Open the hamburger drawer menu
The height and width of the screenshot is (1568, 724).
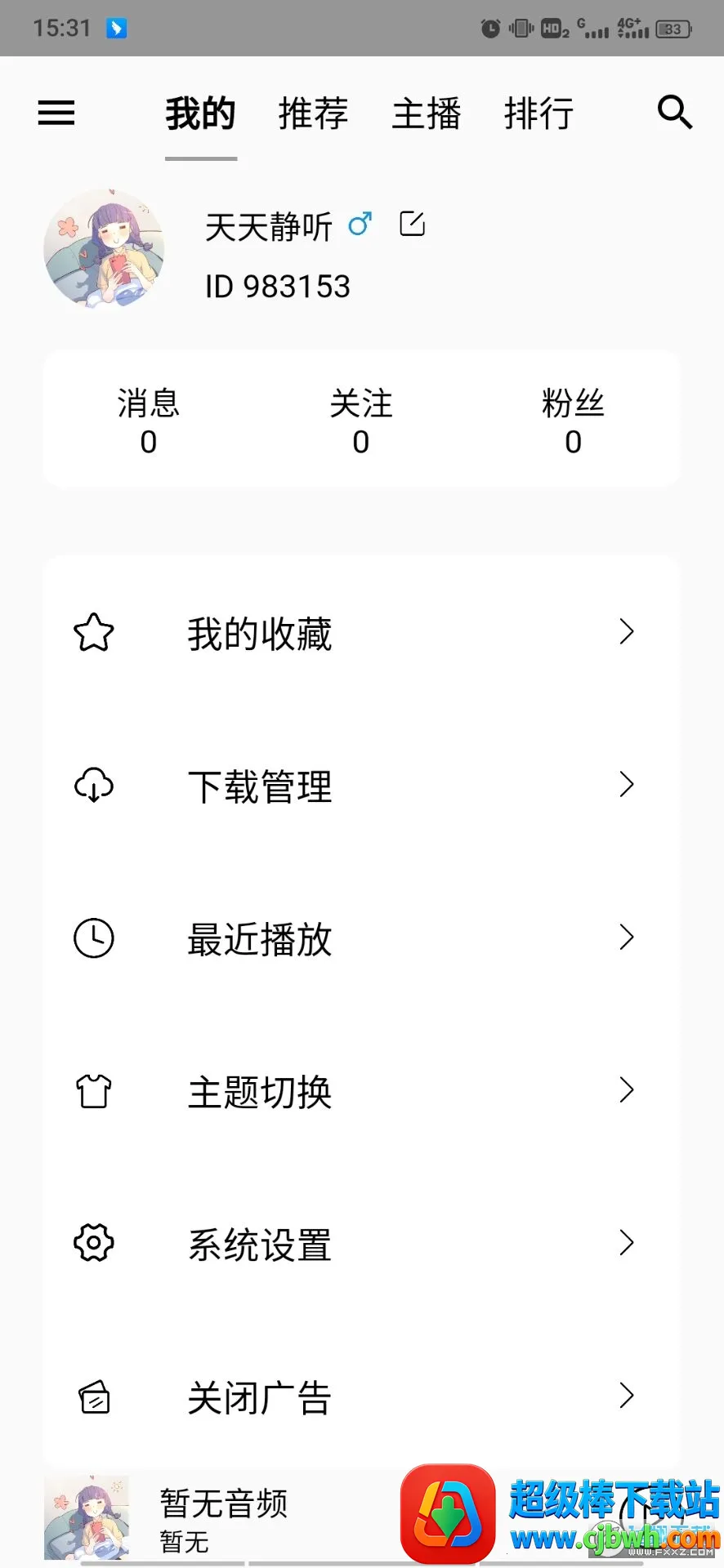pyautogui.click(x=56, y=113)
